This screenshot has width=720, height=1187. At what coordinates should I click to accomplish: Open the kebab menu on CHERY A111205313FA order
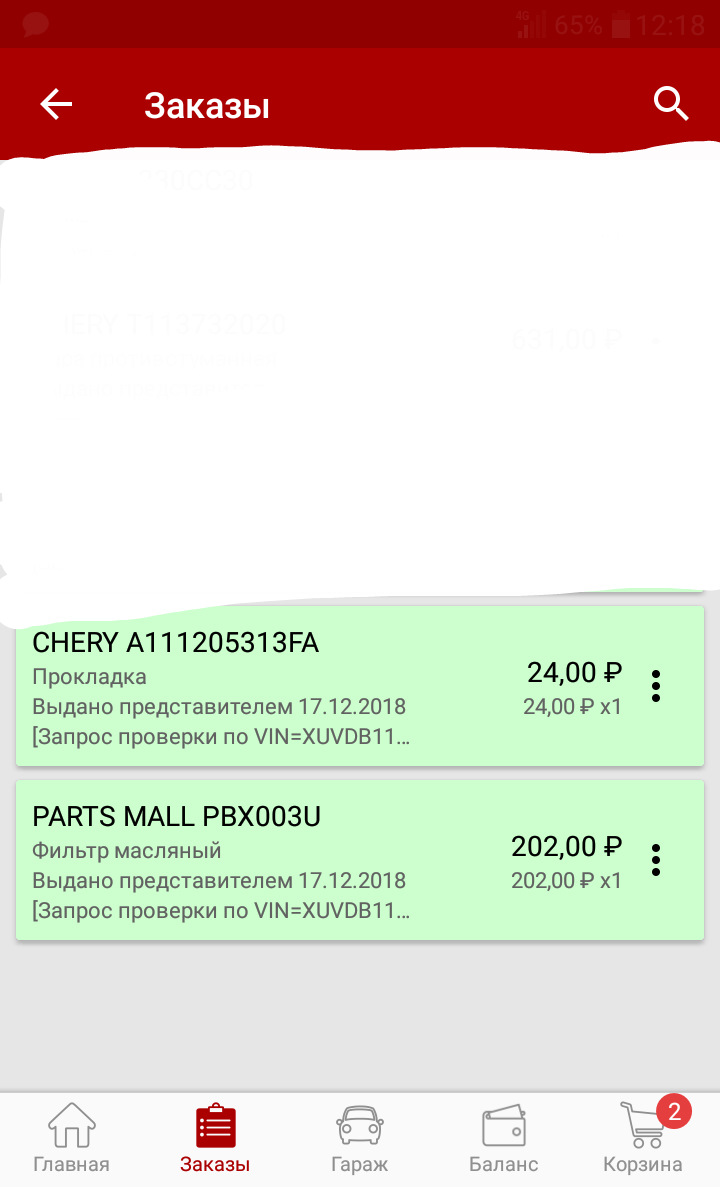point(656,687)
